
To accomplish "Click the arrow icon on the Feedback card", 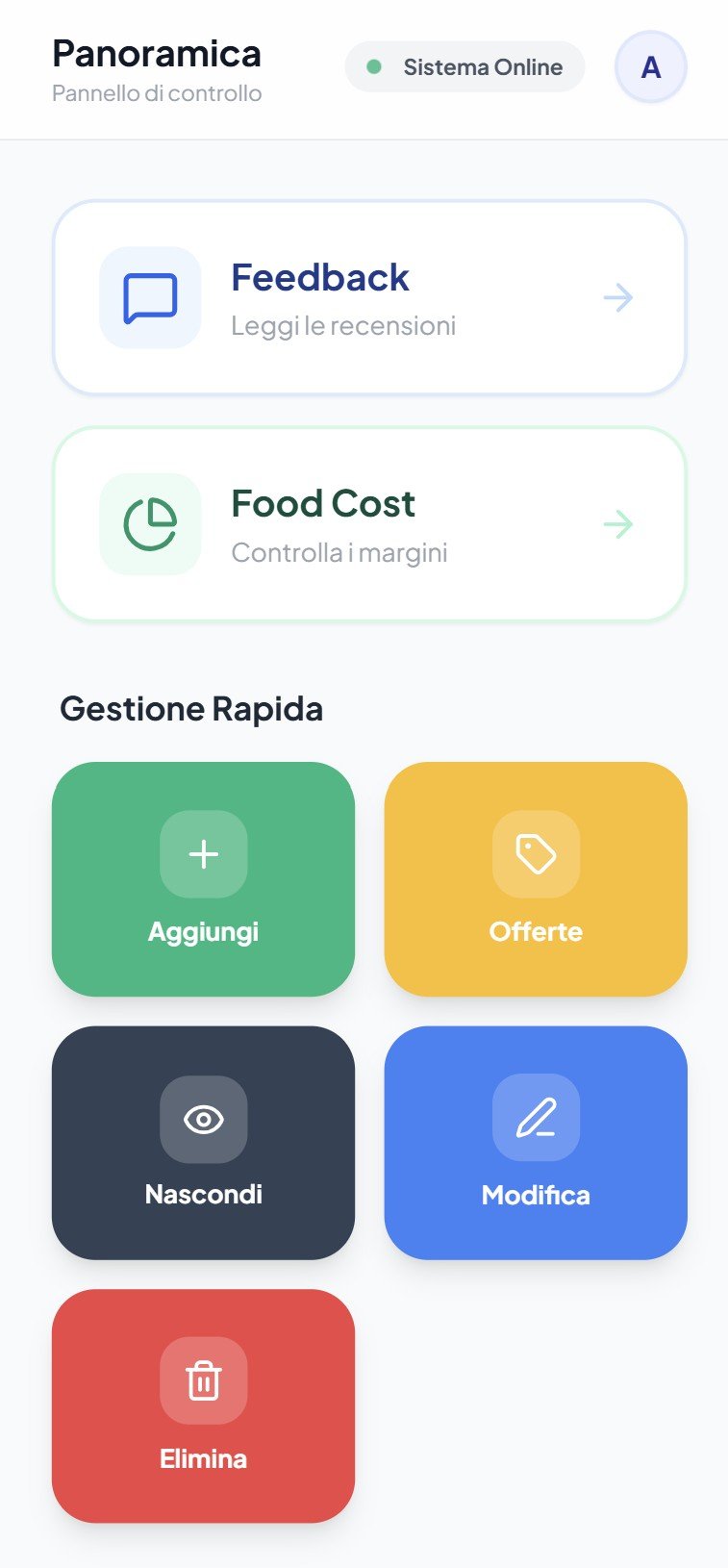I will click(619, 298).
